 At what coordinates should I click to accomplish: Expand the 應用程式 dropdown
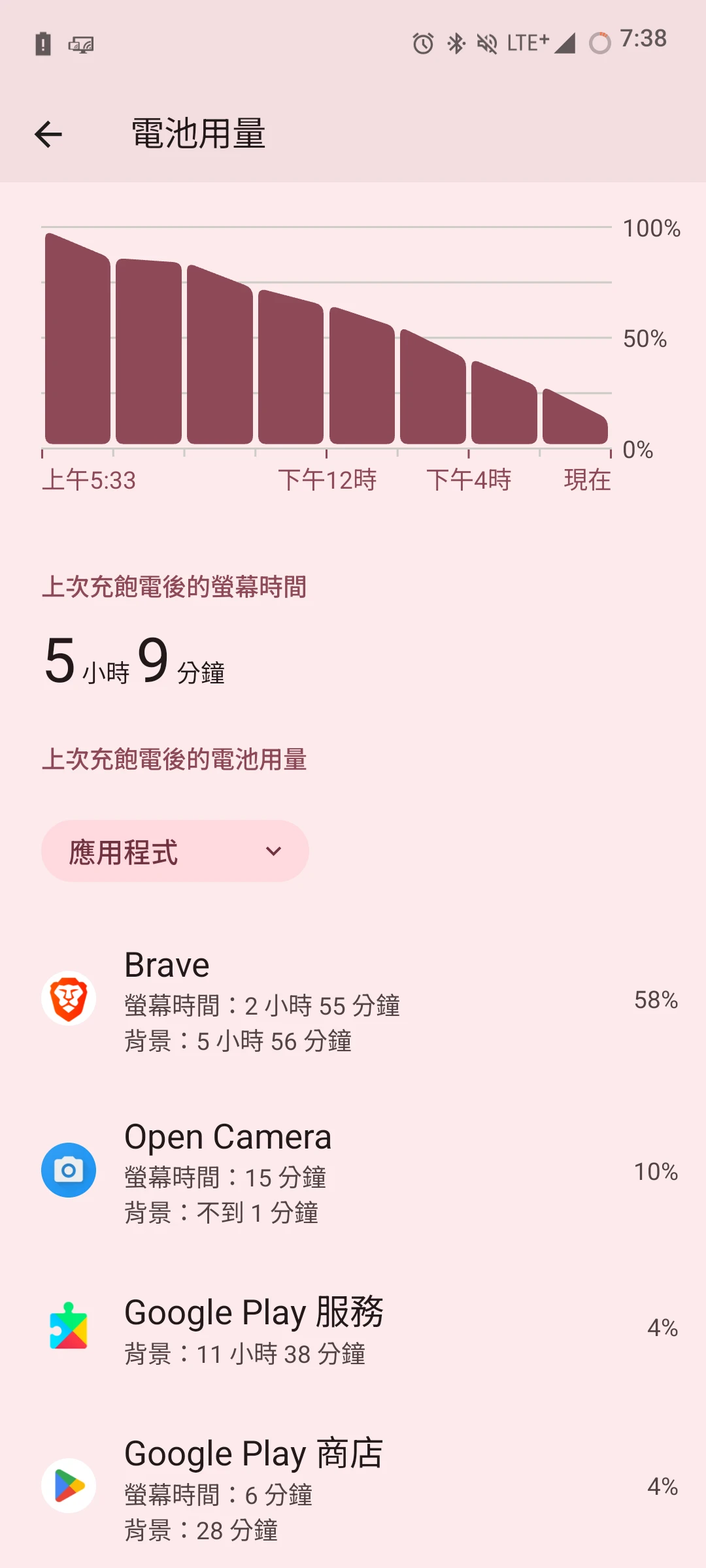pyautogui.click(x=175, y=851)
